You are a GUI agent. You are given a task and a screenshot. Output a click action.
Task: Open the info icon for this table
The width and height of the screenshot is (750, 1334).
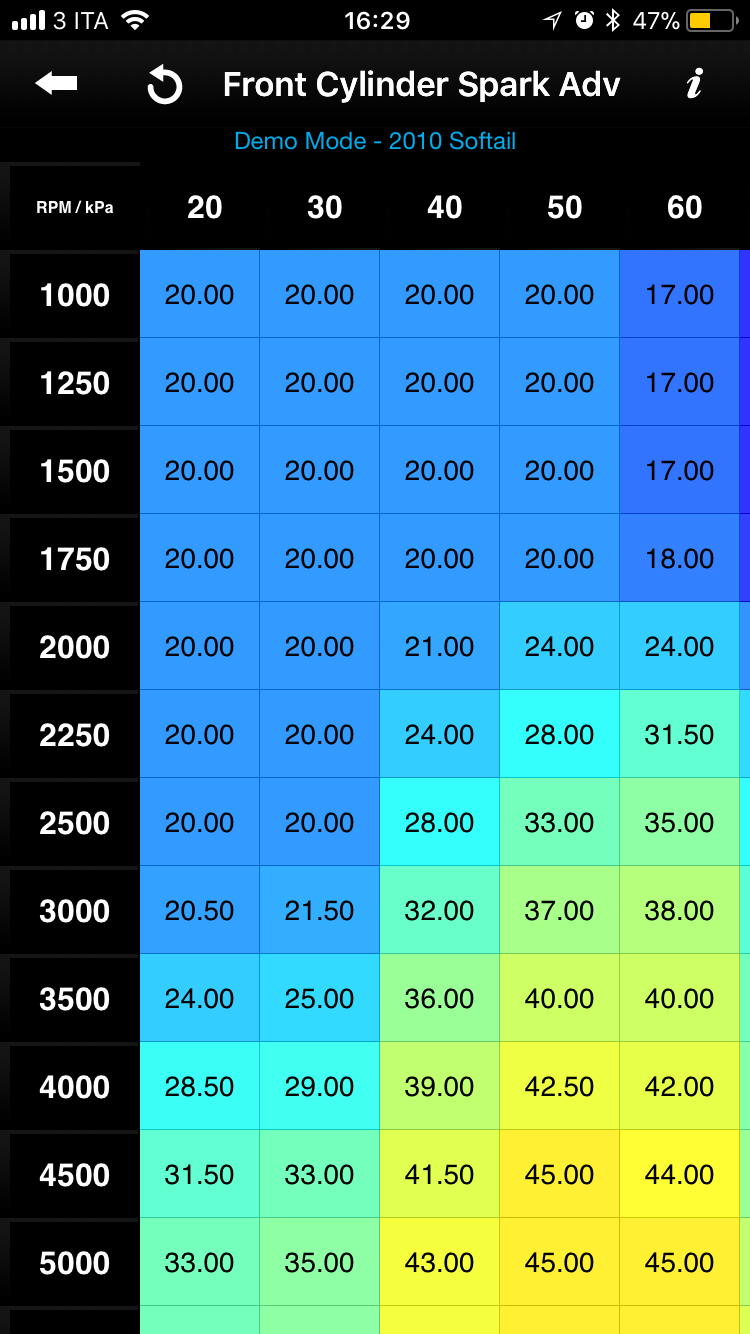tap(694, 84)
